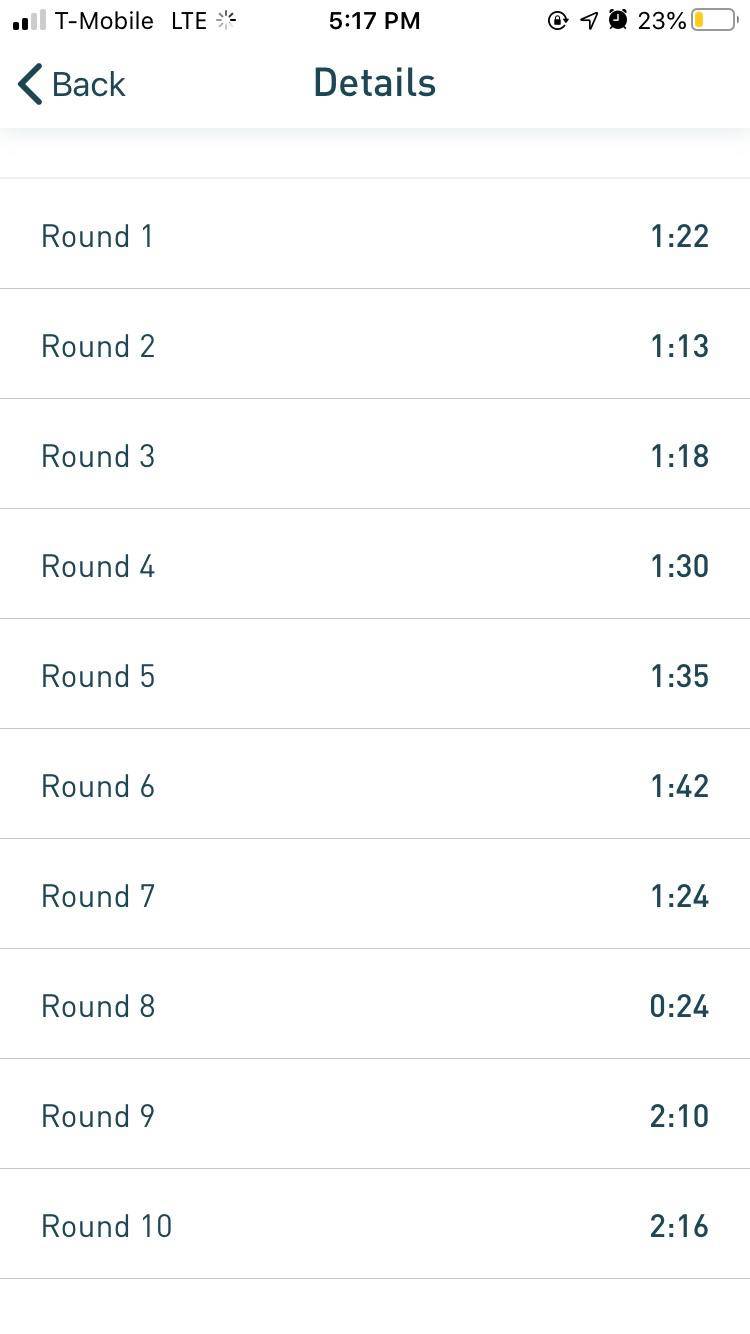
Task: Select the Round 1 entry
Action: coord(375,235)
